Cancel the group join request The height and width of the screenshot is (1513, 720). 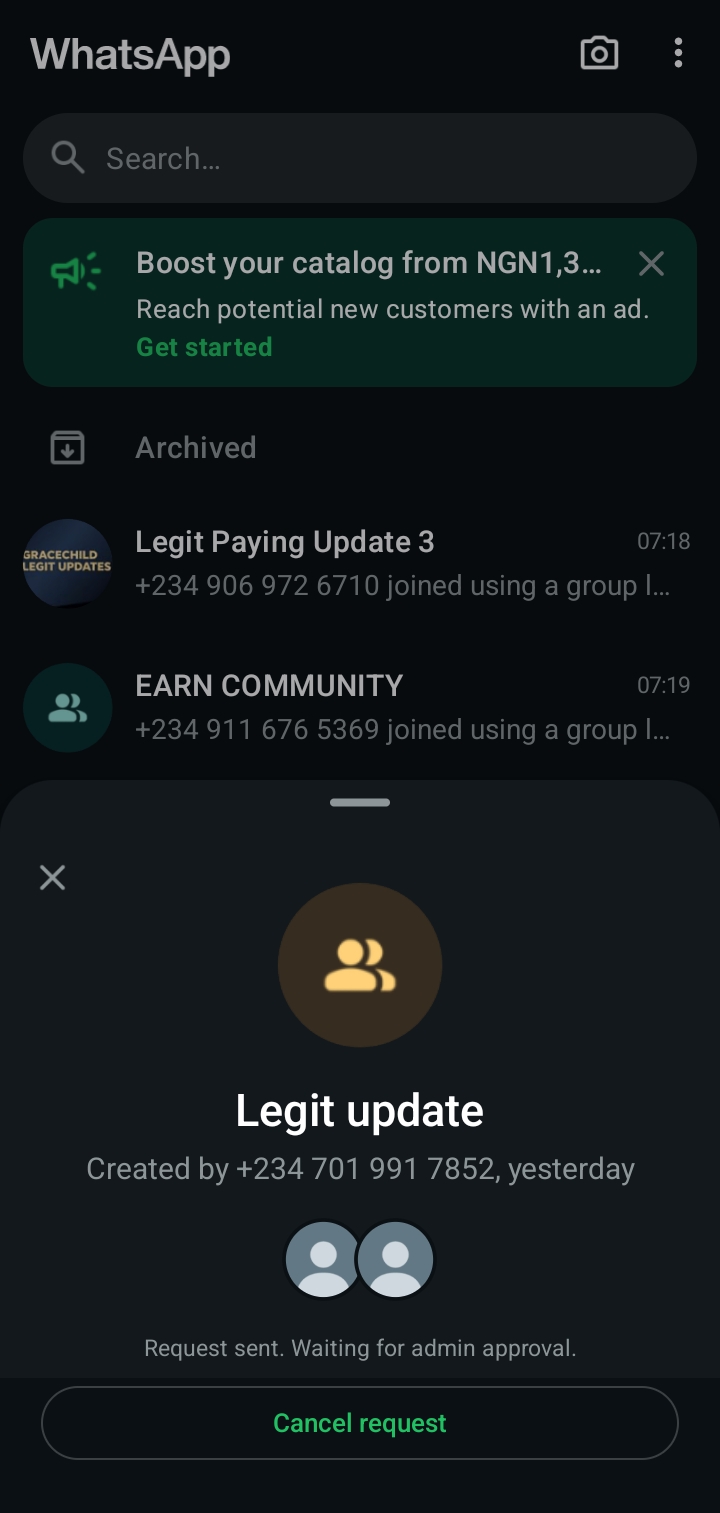(360, 1423)
